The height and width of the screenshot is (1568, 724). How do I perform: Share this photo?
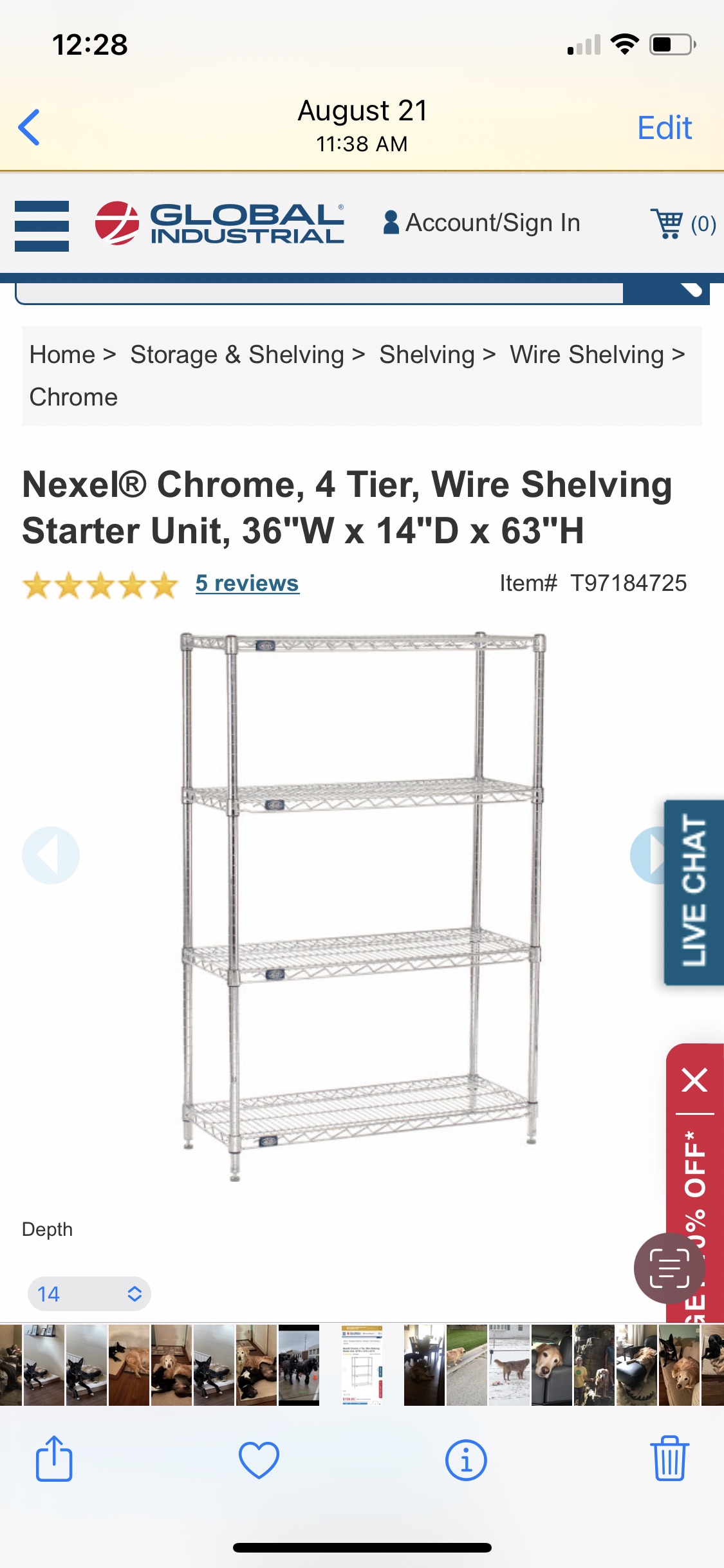(x=54, y=1460)
